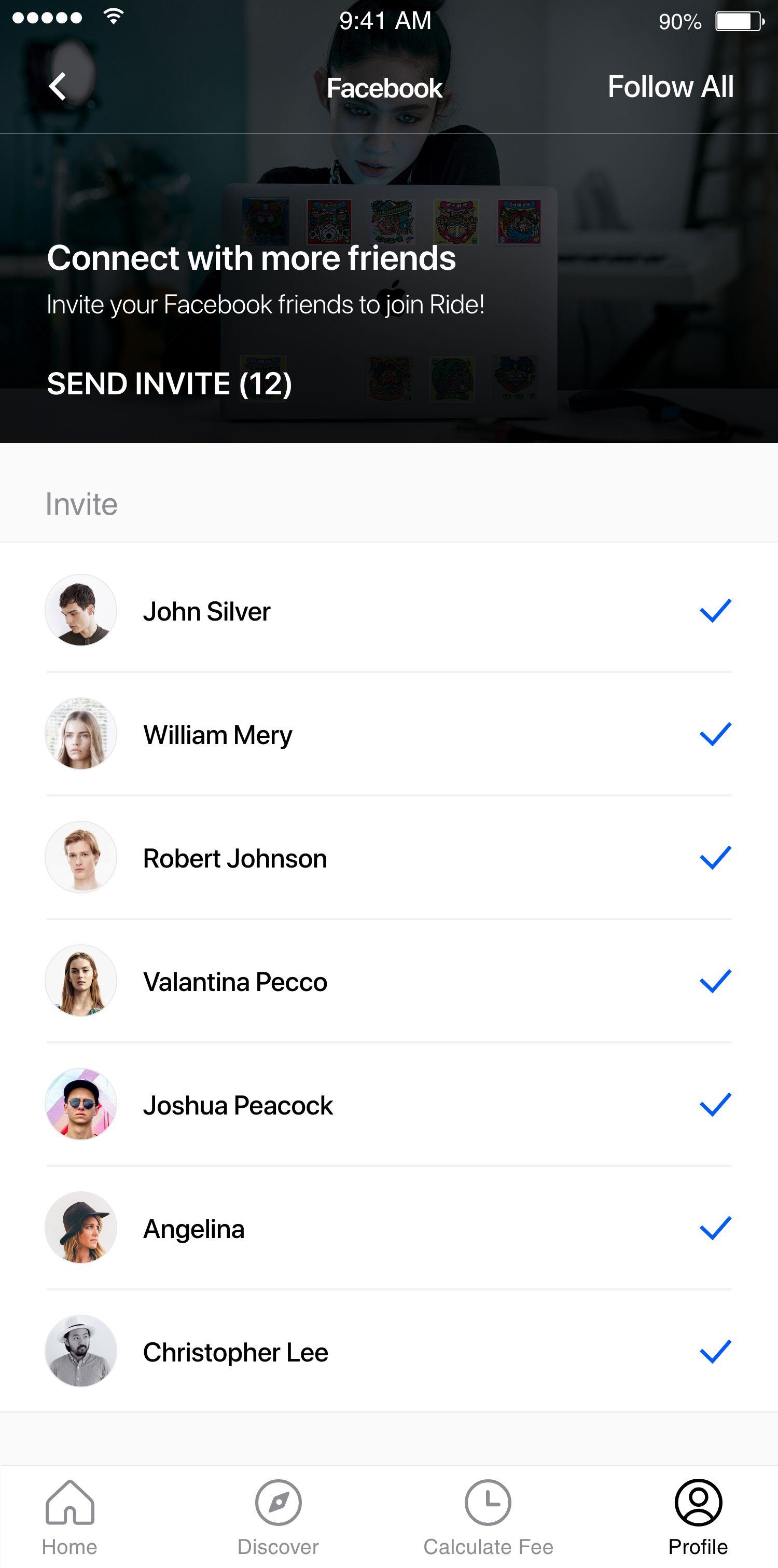Select the Profile tab

[698, 1516]
